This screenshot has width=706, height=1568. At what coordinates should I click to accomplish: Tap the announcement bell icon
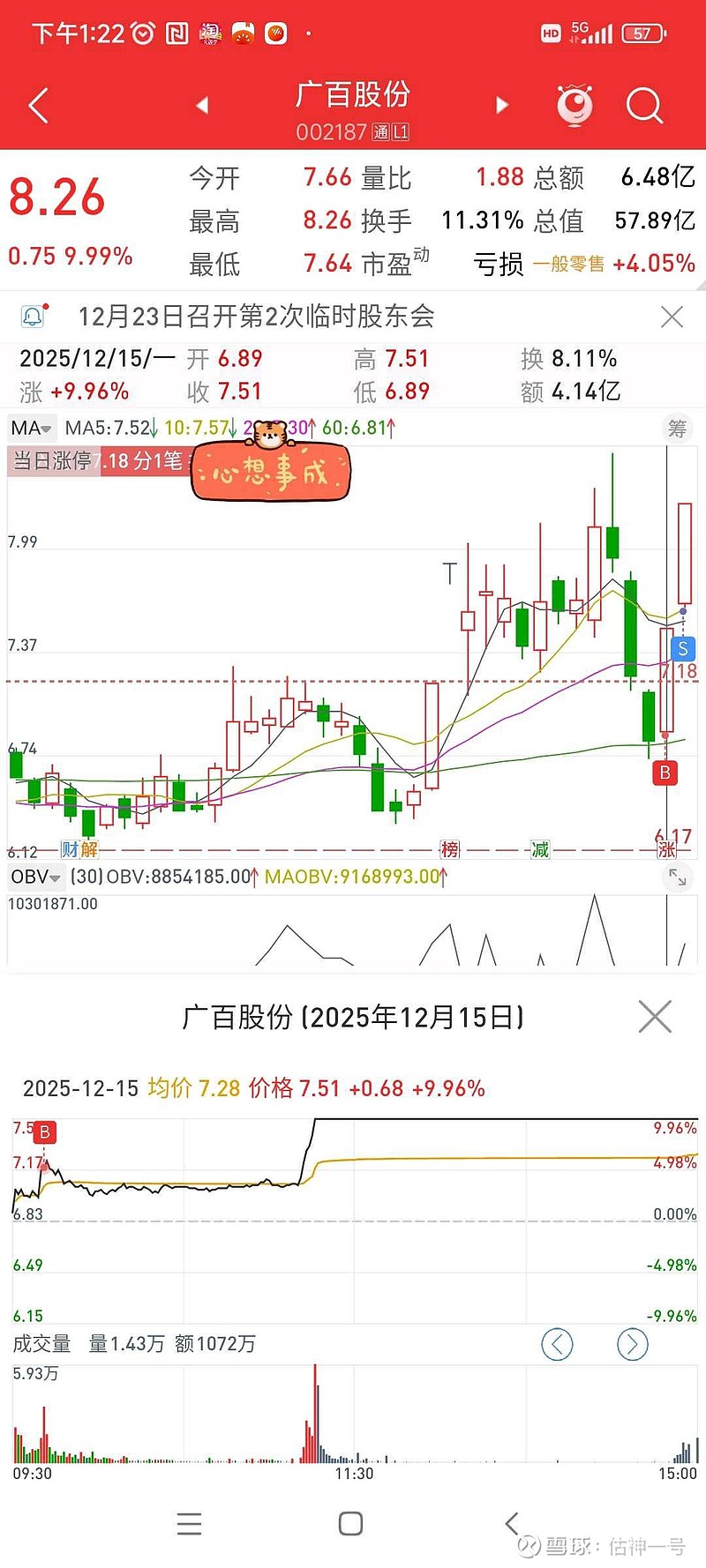coord(32,315)
